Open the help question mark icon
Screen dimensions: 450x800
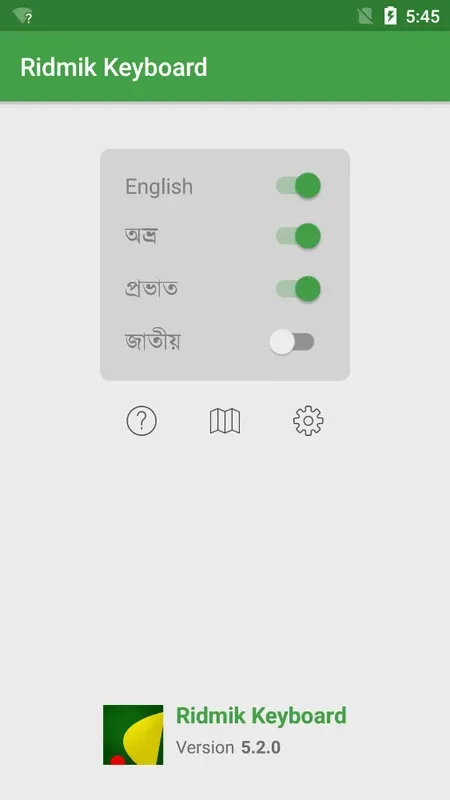141,421
